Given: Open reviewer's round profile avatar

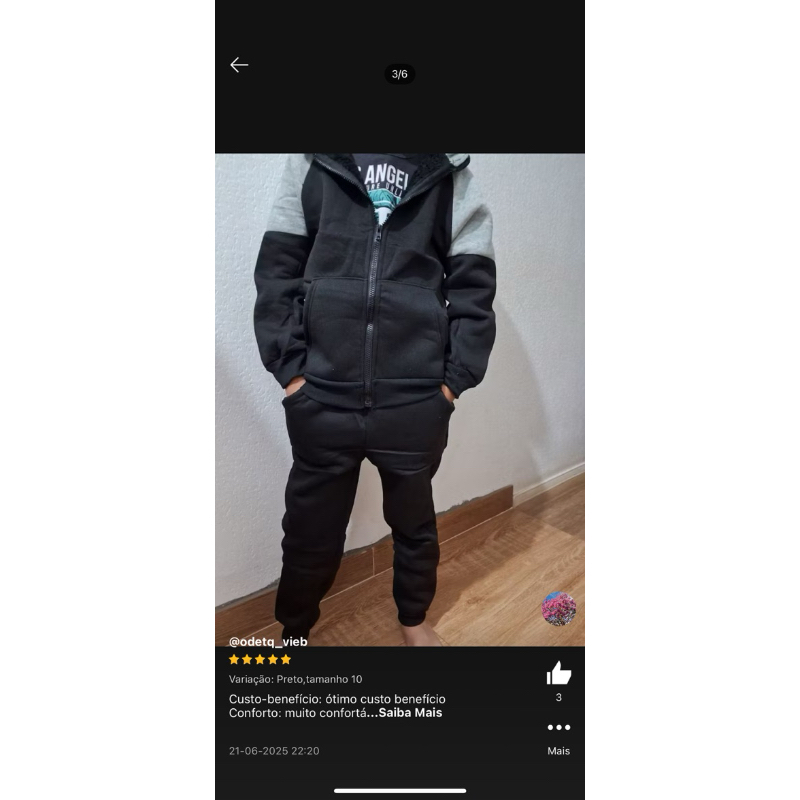Looking at the screenshot, I should pos(559,609).
